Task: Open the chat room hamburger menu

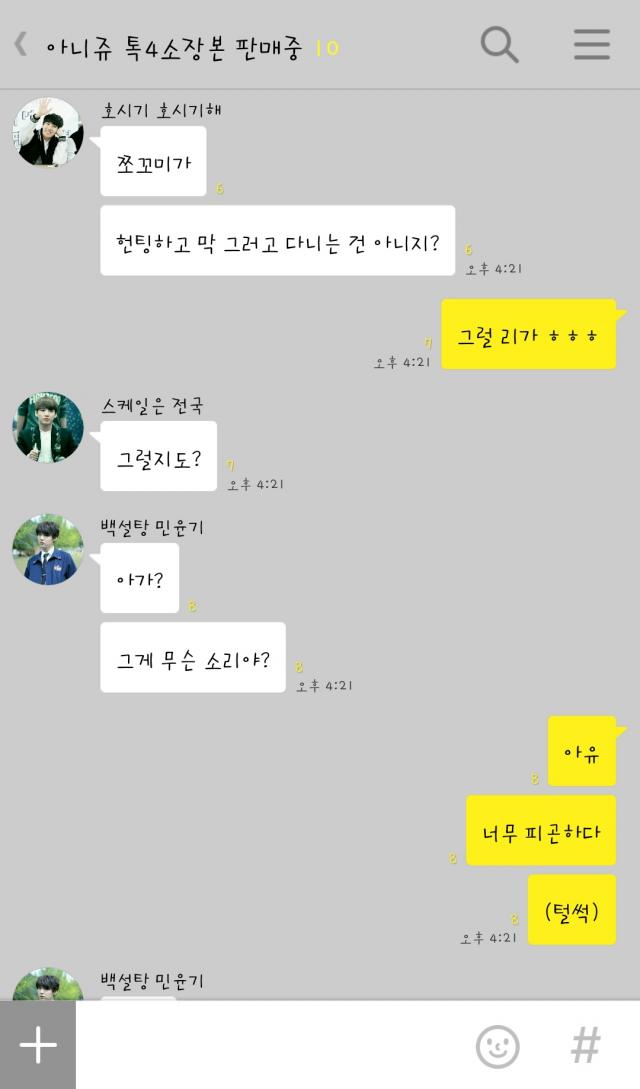Action: pos(591,45)
